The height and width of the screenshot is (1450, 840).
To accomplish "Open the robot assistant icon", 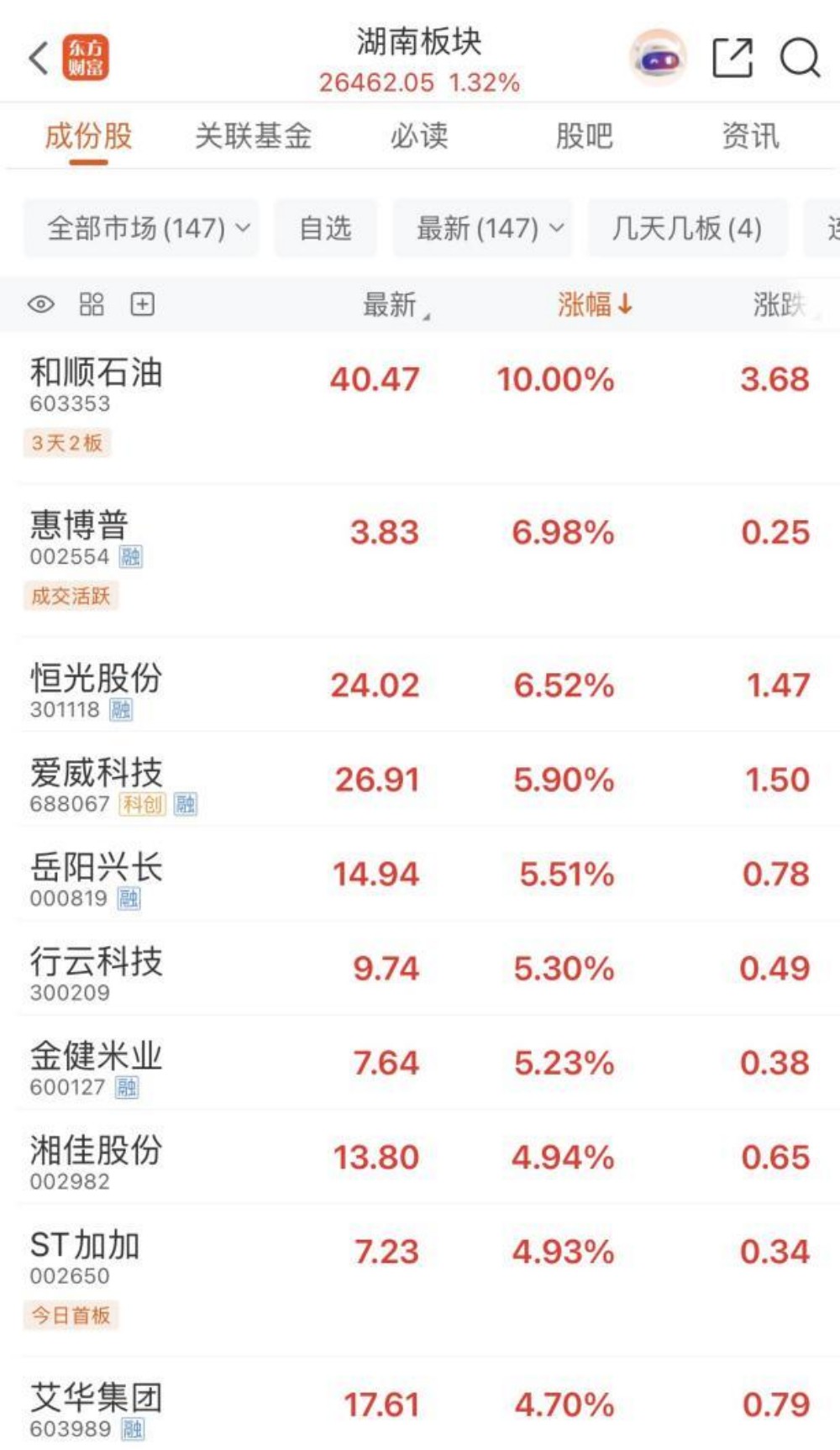I will (x=658, y=58).
